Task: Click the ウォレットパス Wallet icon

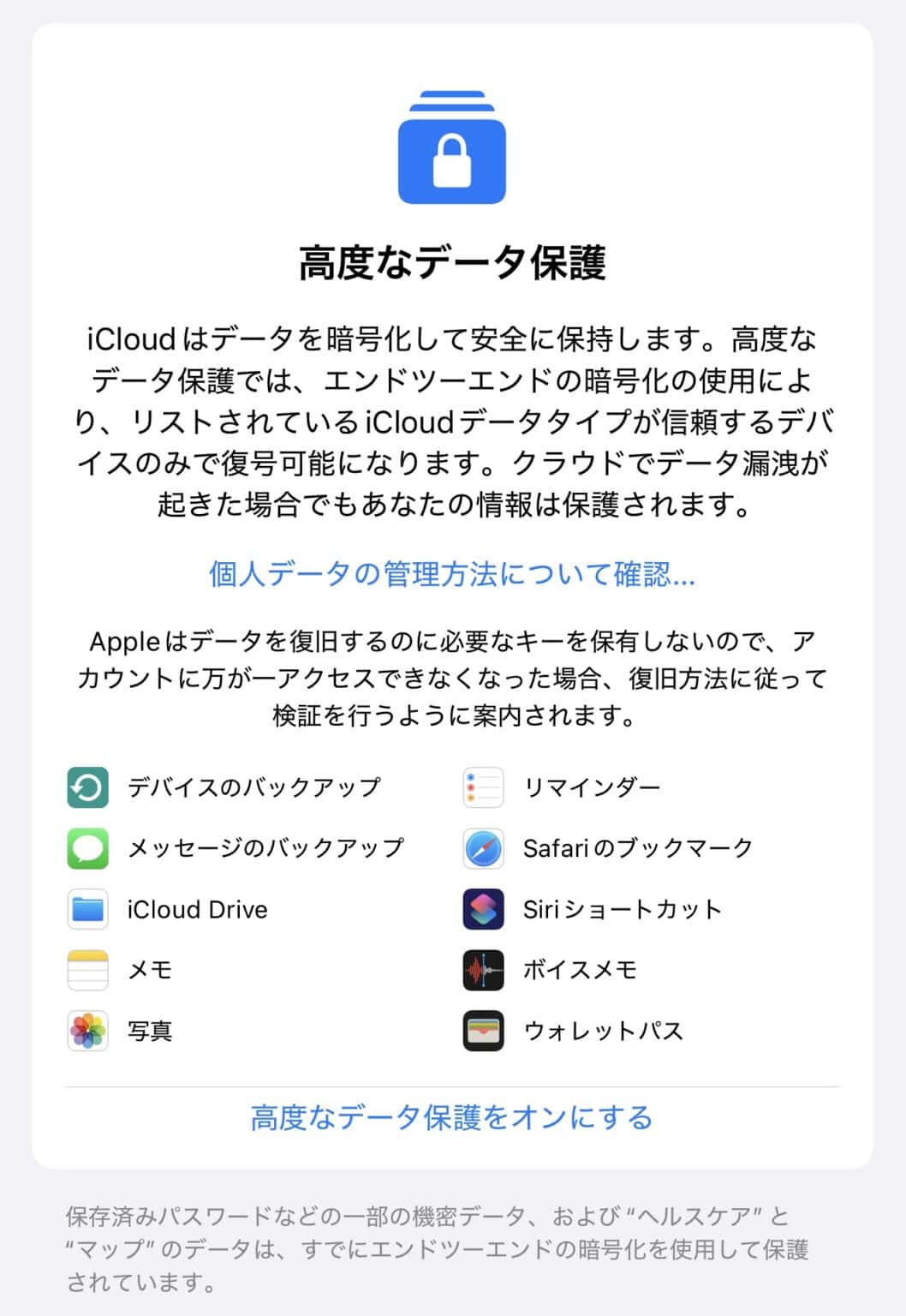Action: (x=482, y=1032)
